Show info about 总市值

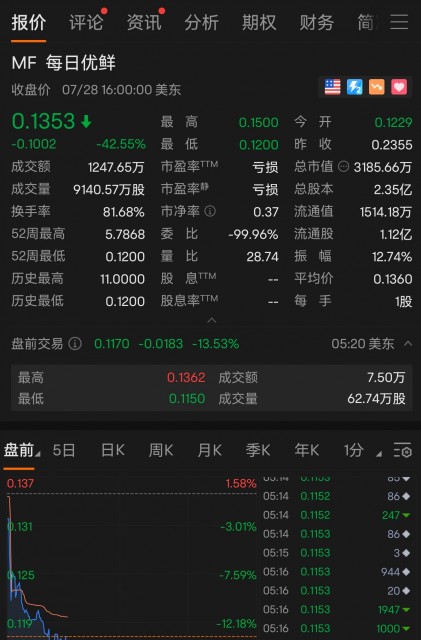click(344, 167)
